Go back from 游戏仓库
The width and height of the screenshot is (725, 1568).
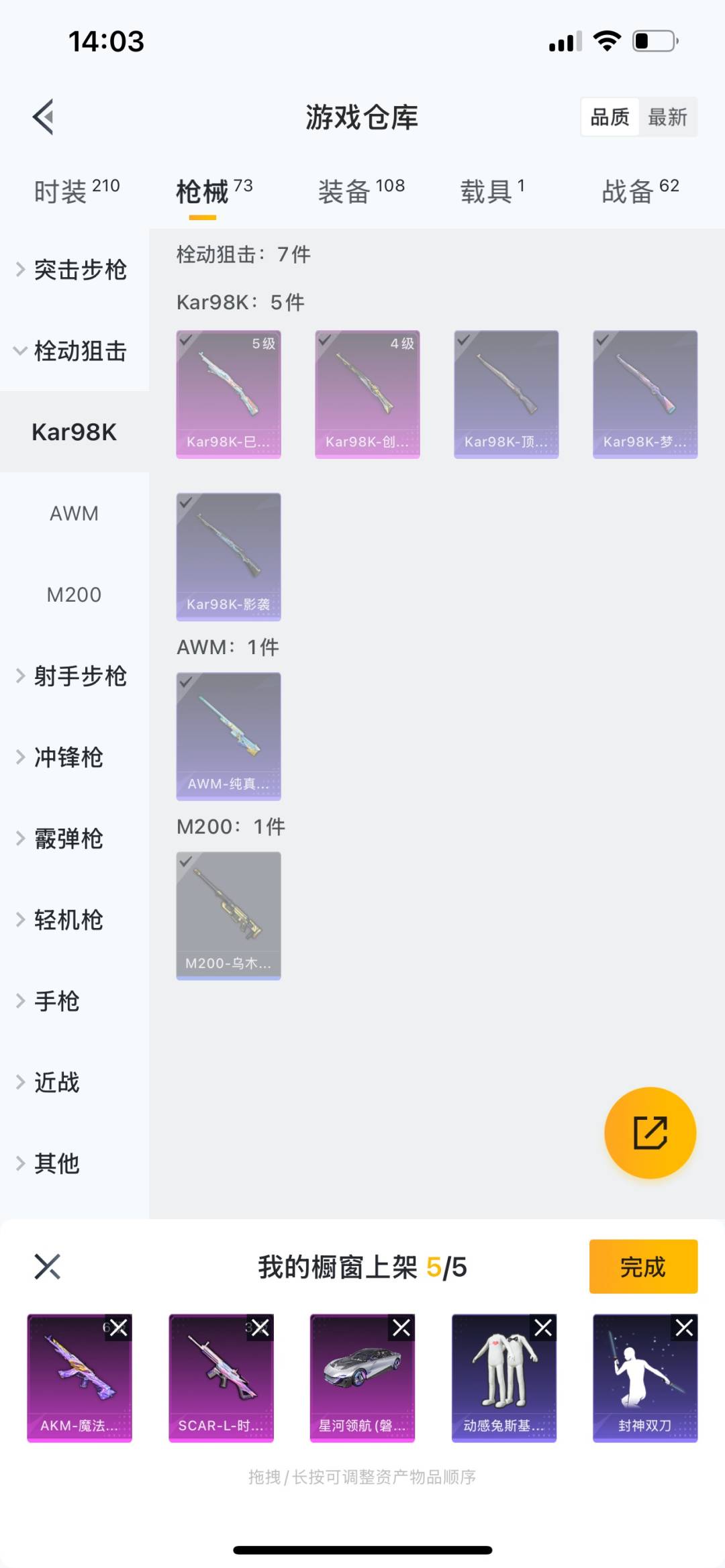coord(44,117)
